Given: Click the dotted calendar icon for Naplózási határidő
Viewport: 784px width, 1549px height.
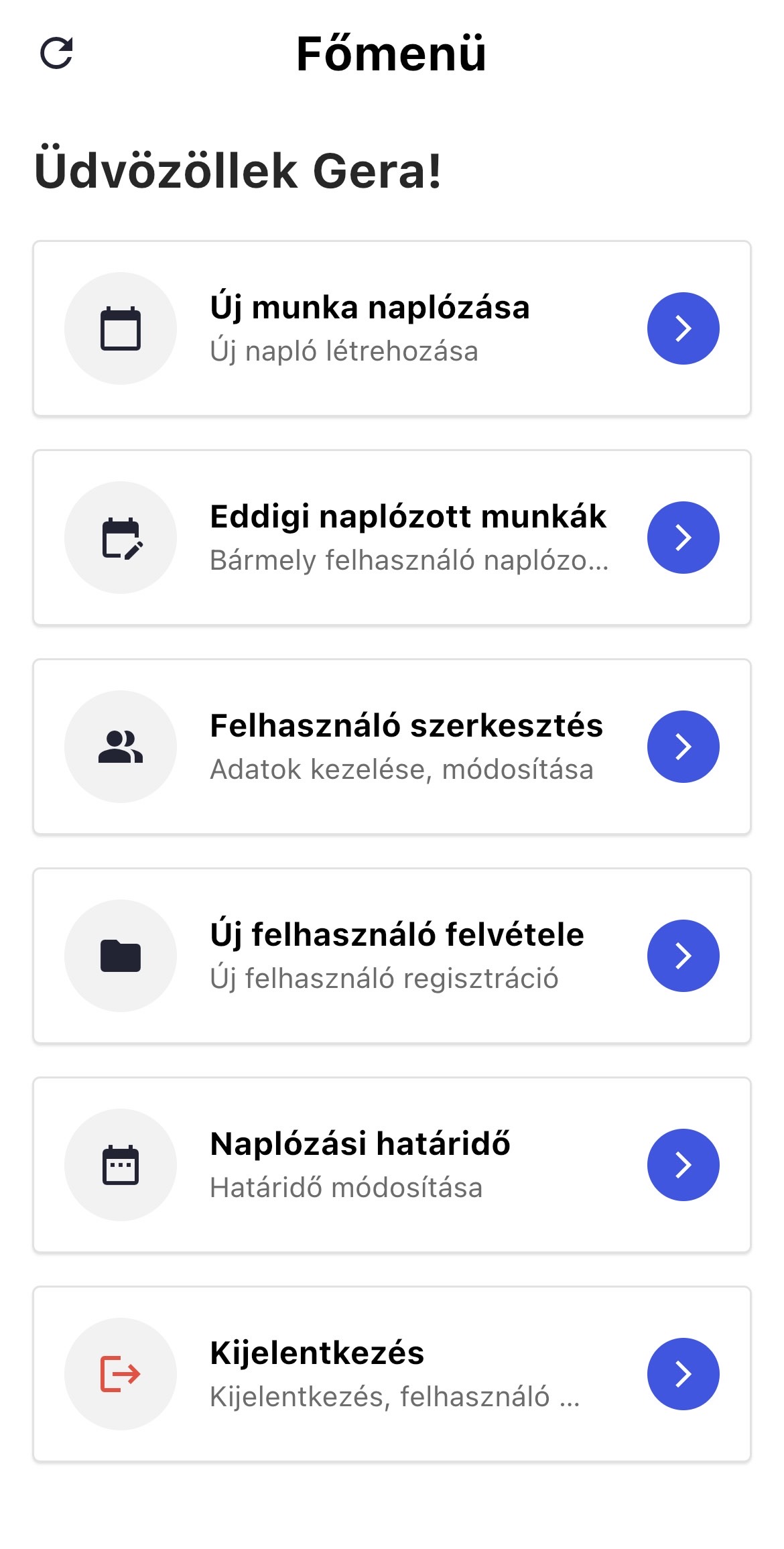Looking at the screenshot, I should [x=120, y=1165].
